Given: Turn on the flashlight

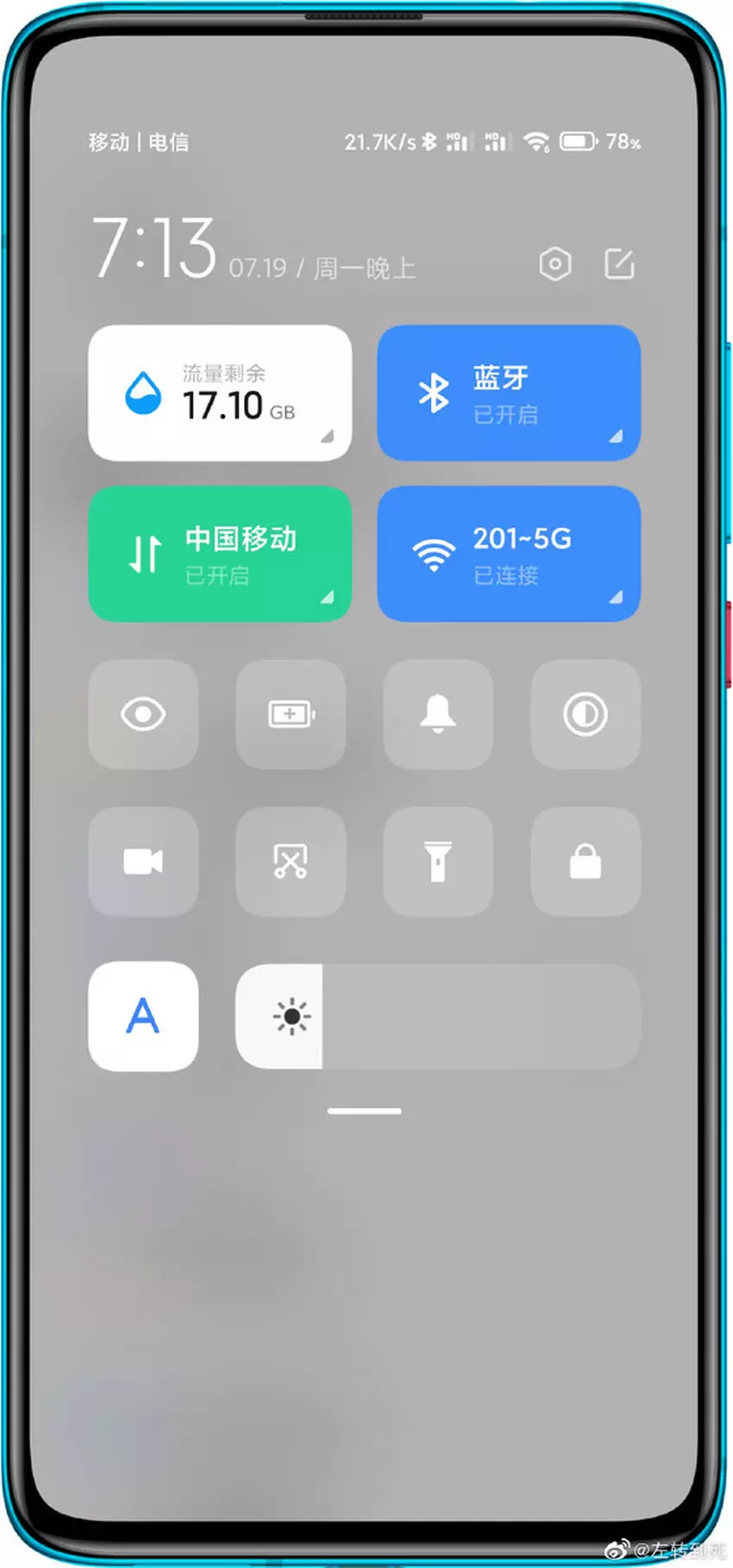Looking at the screenshot, I should tap(438, 862).
